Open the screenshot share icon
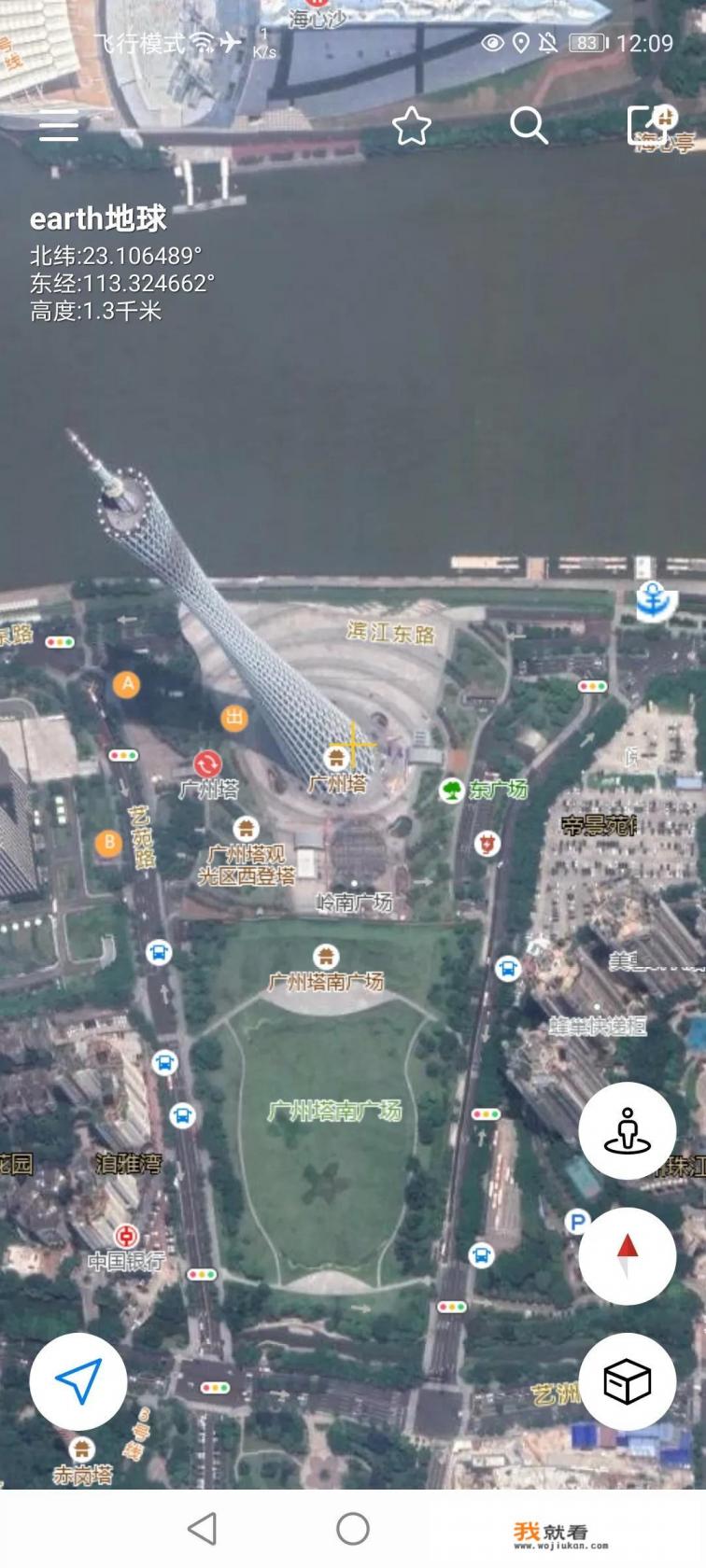Viewport: 706px width, 1568px height. pos(649,124)
